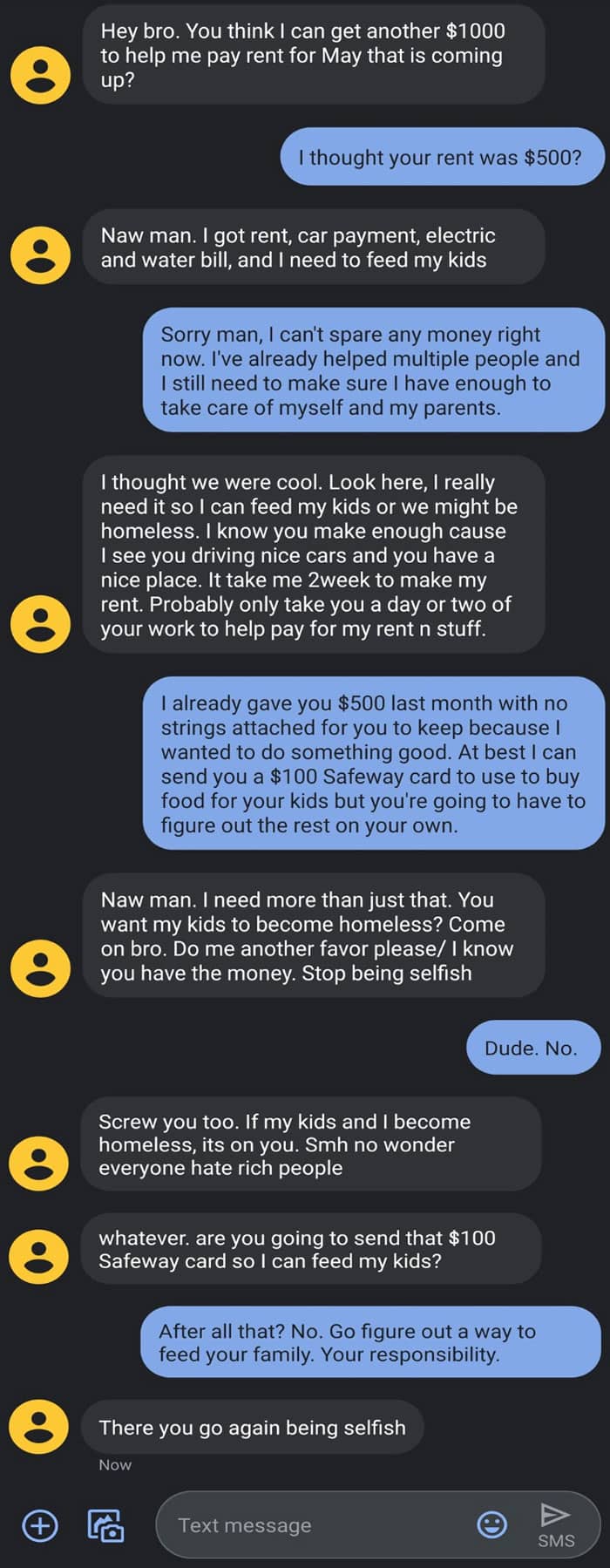610x1568 pixels.
Task: Open contact avatar beside "There you go again"
Action: [x=38, y=1427]
